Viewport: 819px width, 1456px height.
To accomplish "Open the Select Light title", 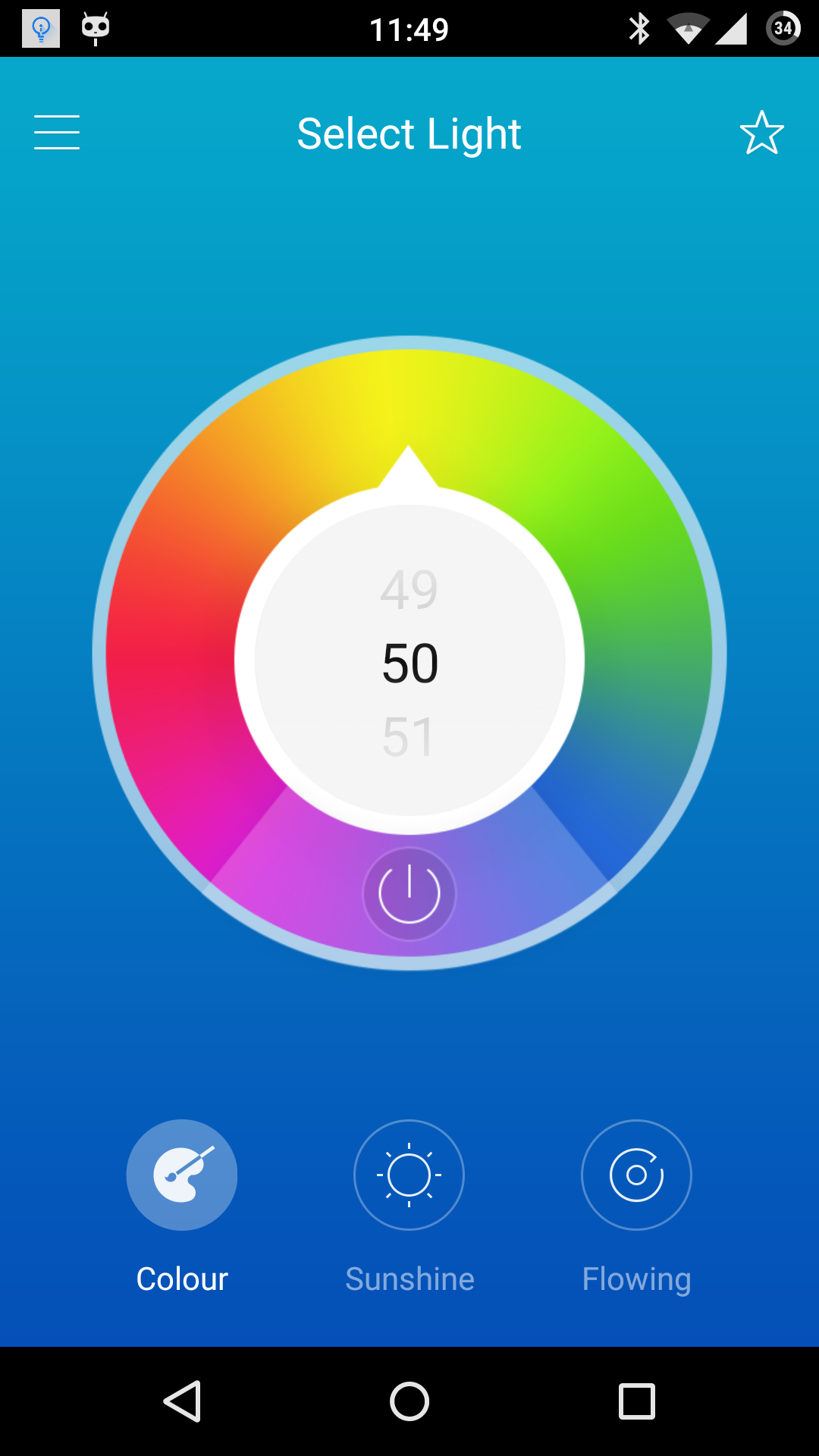I will (409, 134).
